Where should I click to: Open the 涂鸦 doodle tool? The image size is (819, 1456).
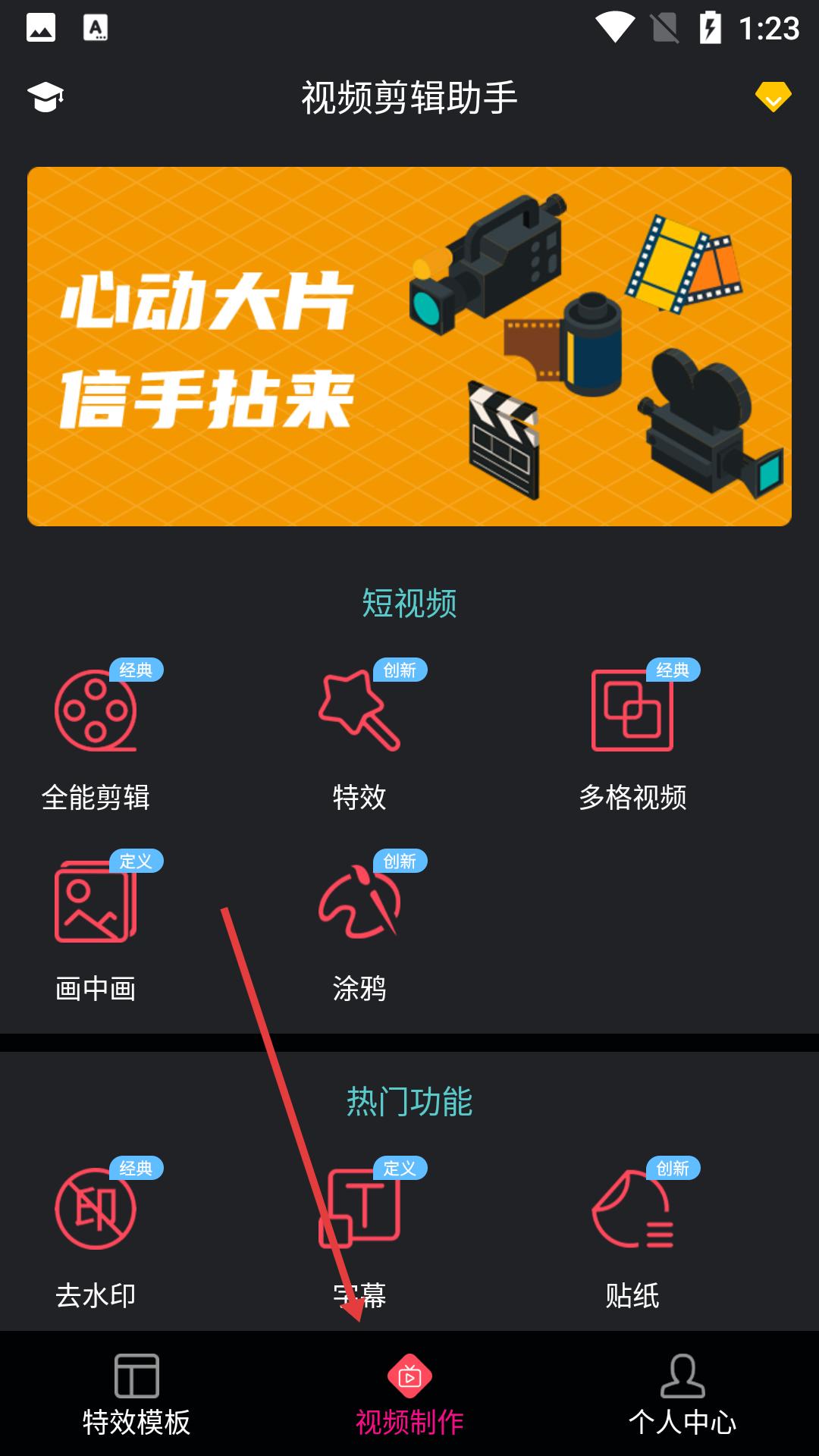[x=359, y=925]
